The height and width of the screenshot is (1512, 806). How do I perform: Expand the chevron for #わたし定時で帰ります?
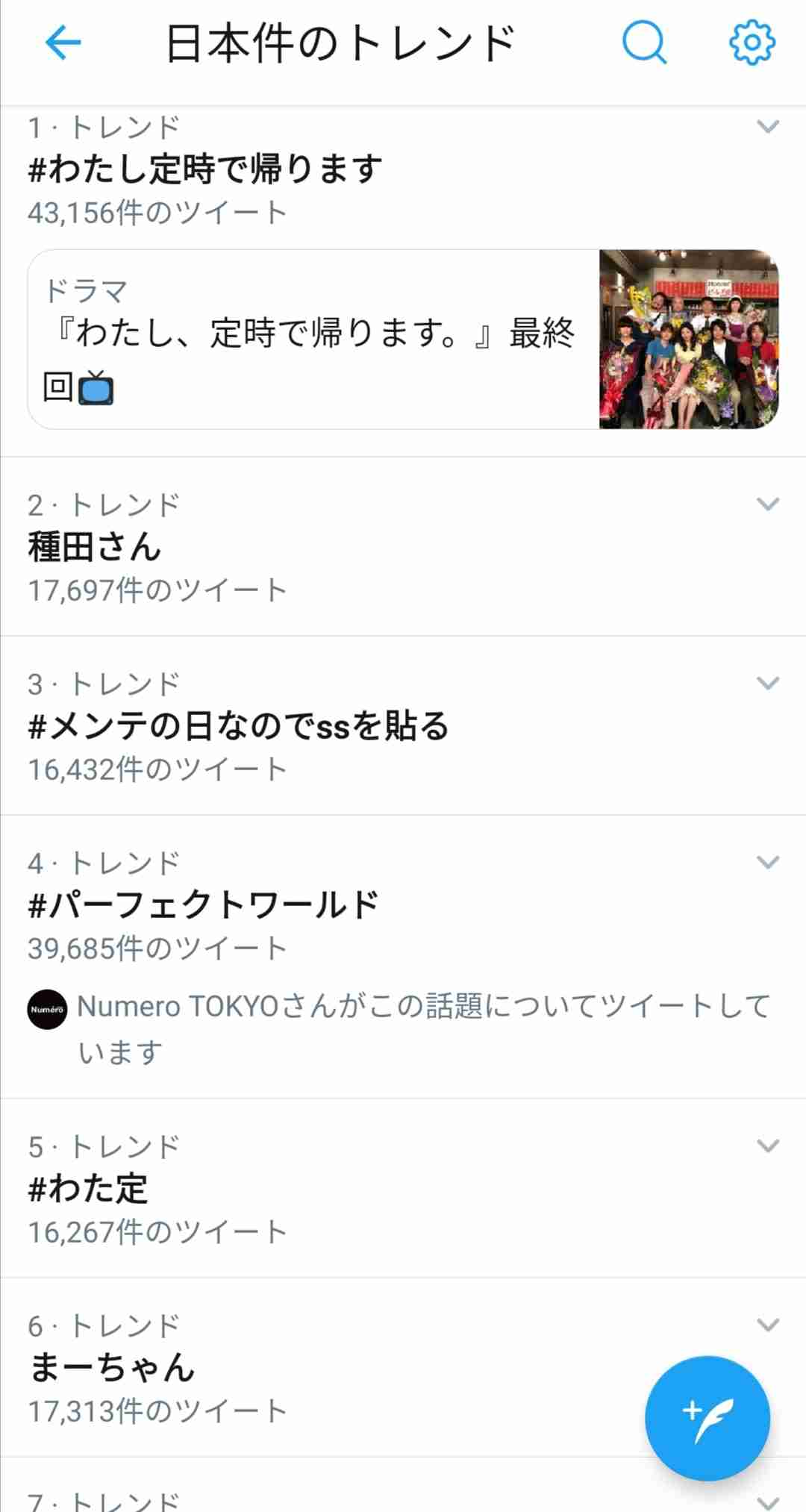pos(768,126)
